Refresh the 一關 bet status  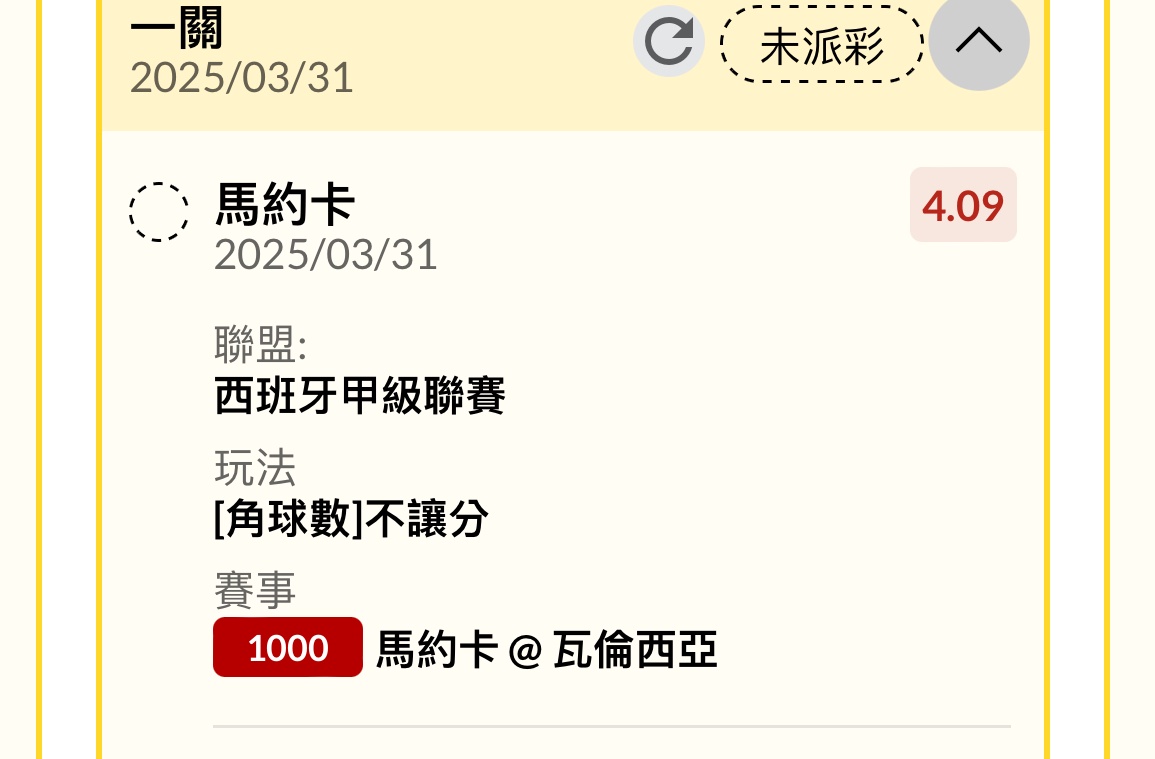[x=668, y=42]
